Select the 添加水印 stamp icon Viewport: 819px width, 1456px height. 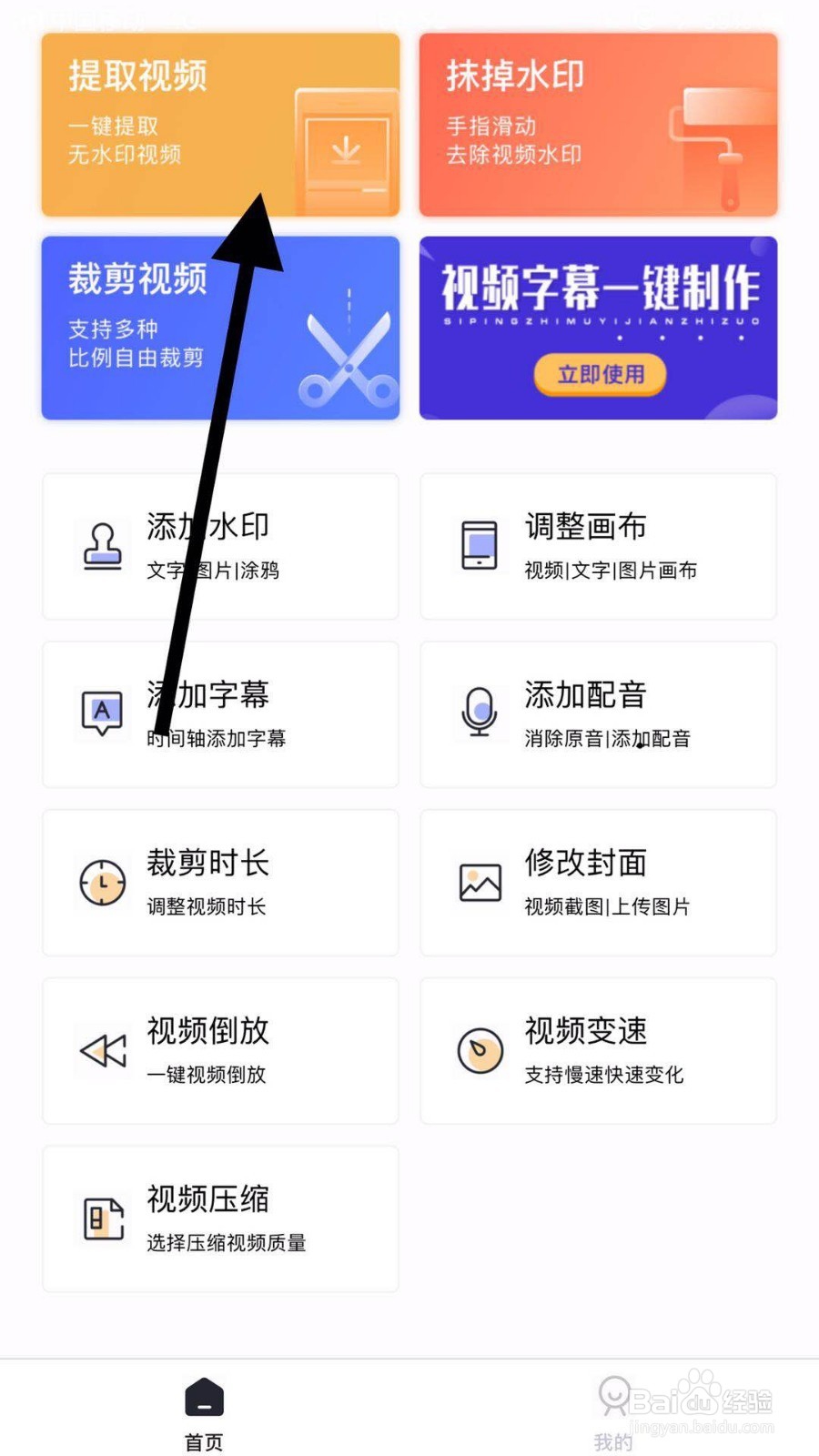click(101, 546)
